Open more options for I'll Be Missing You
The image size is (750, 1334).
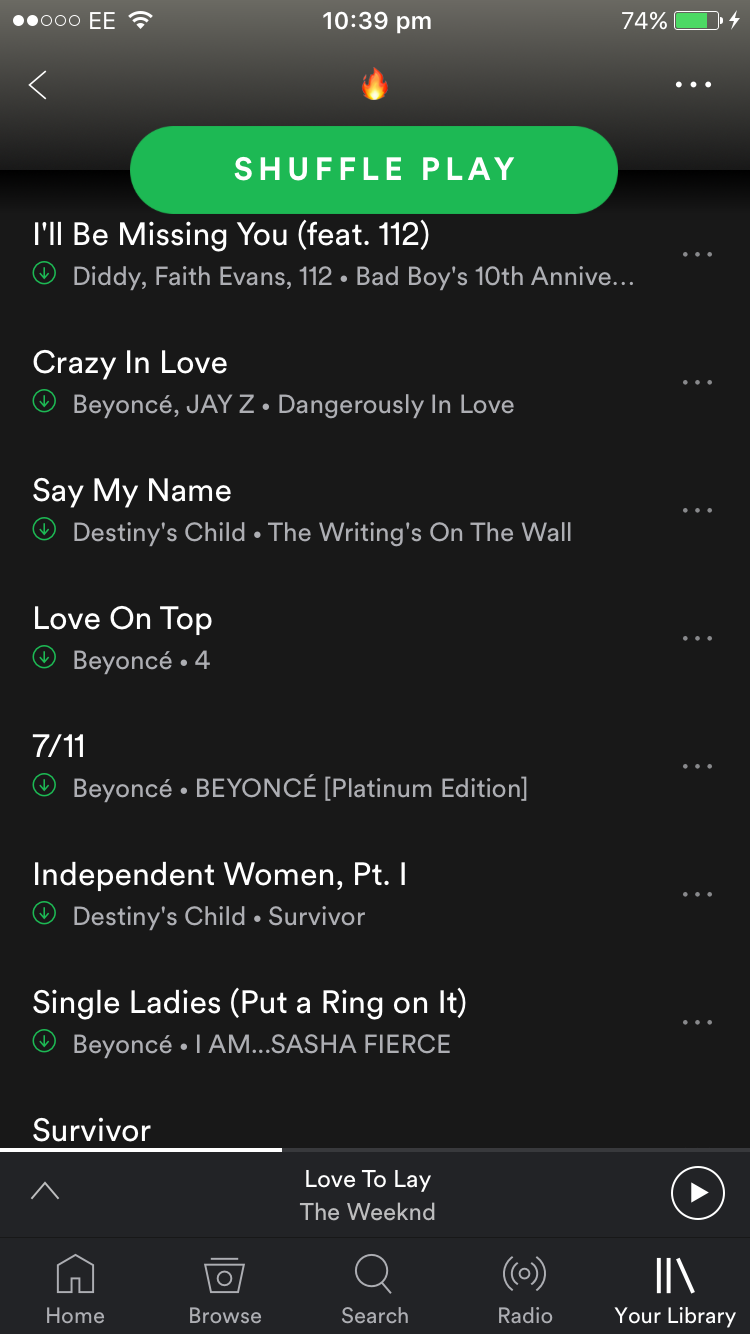pos(697,255)
